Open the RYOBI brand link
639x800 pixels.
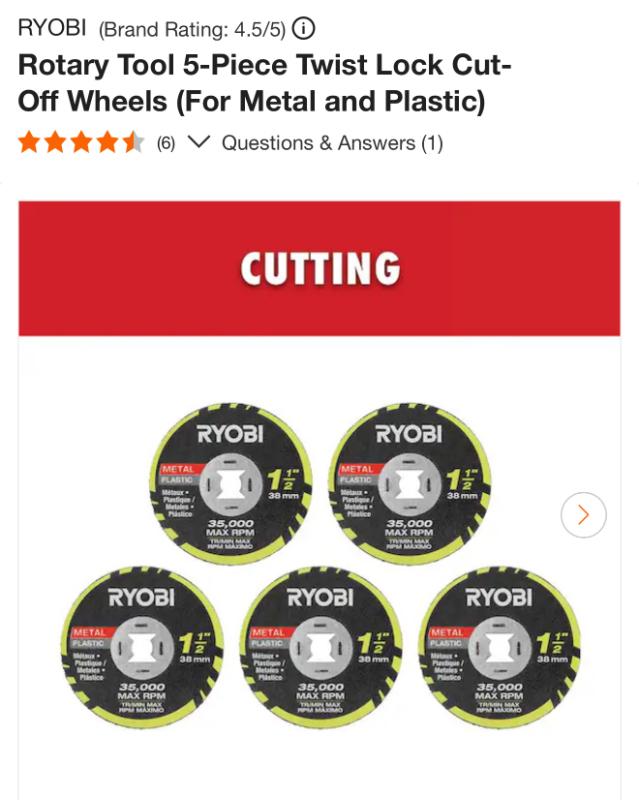pos(53,27)
